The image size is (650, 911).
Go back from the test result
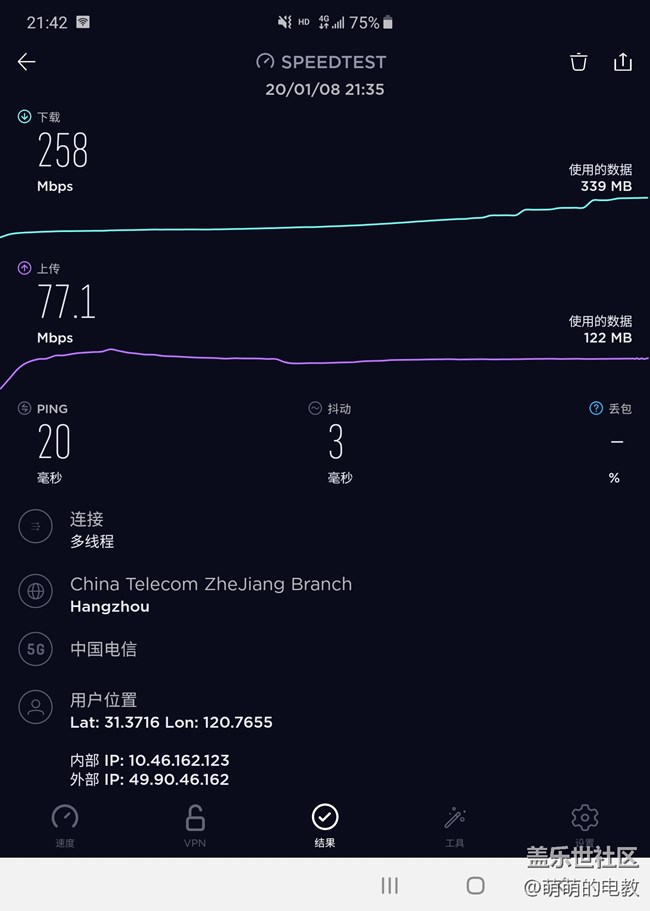[x=27, y=62]
